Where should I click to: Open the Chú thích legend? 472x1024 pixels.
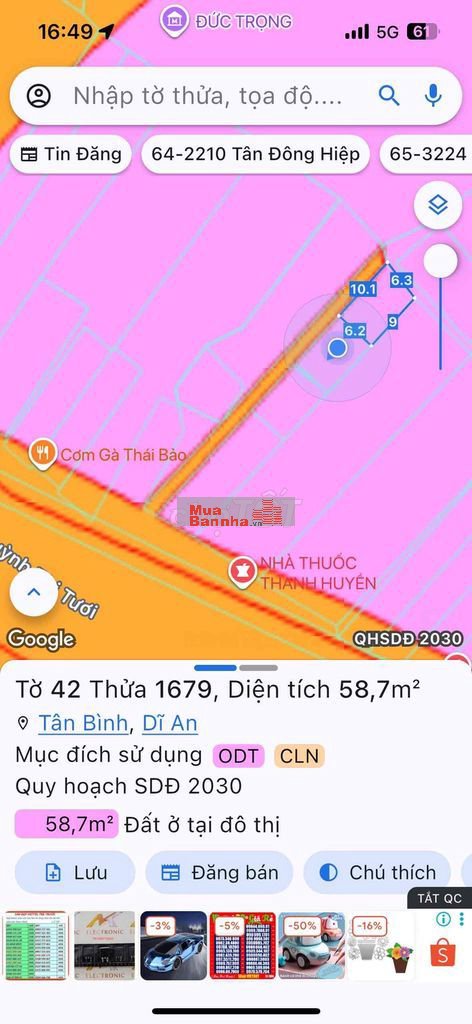tap(378, 872)
